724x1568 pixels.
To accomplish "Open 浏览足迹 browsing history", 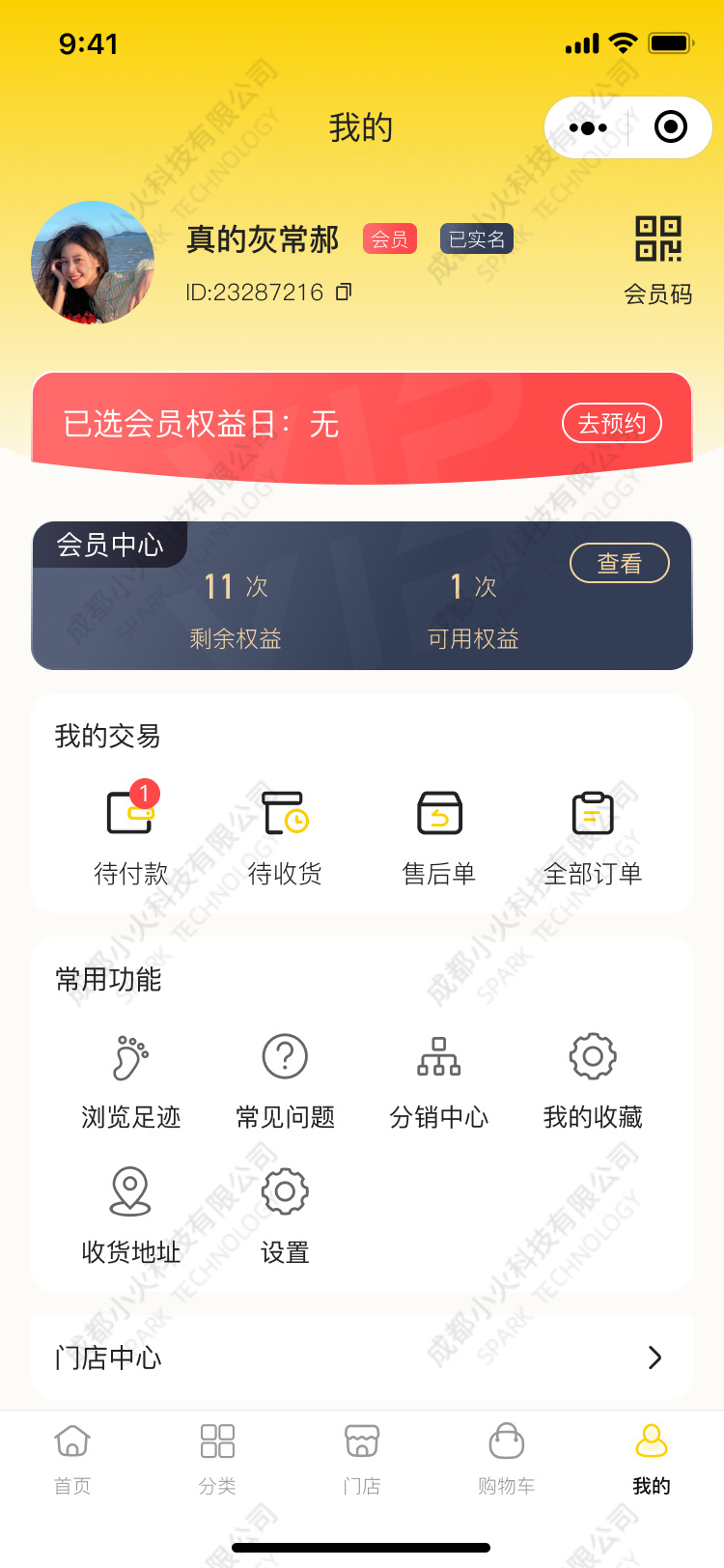I will [x=131, y=1081].
